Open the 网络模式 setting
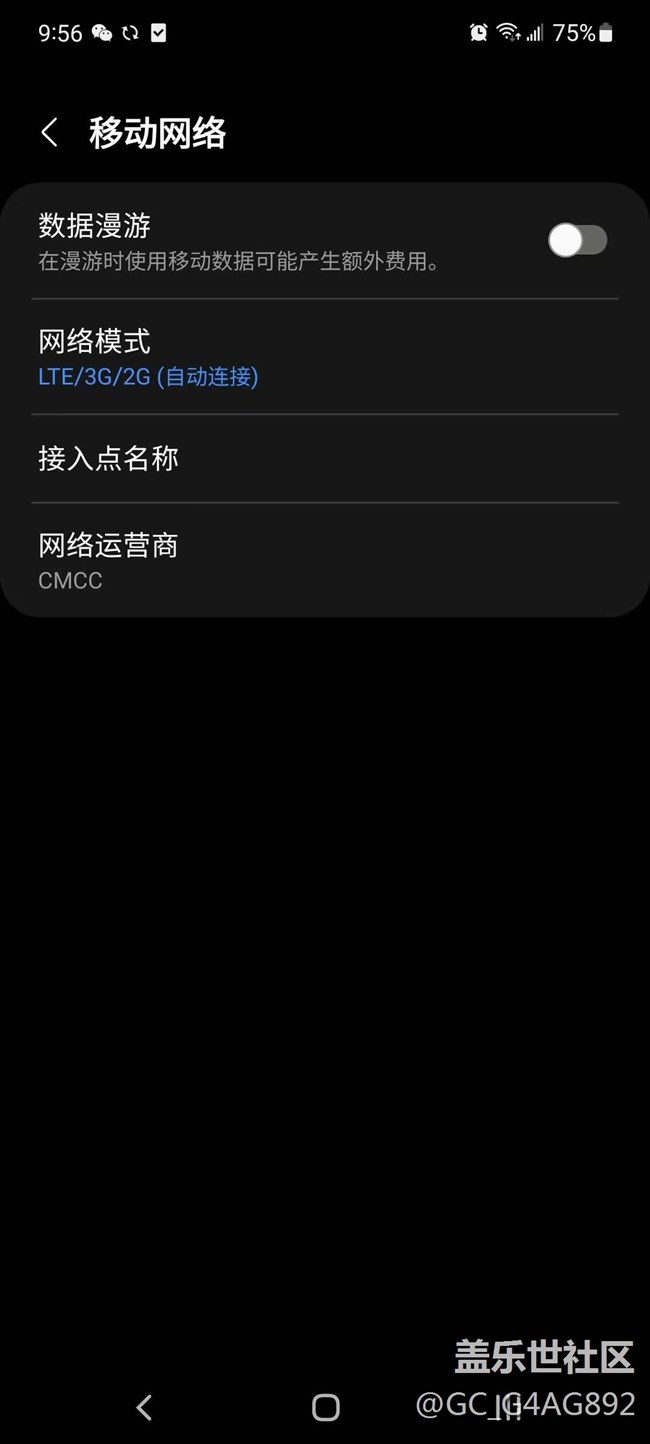 (x=325, y=357)
